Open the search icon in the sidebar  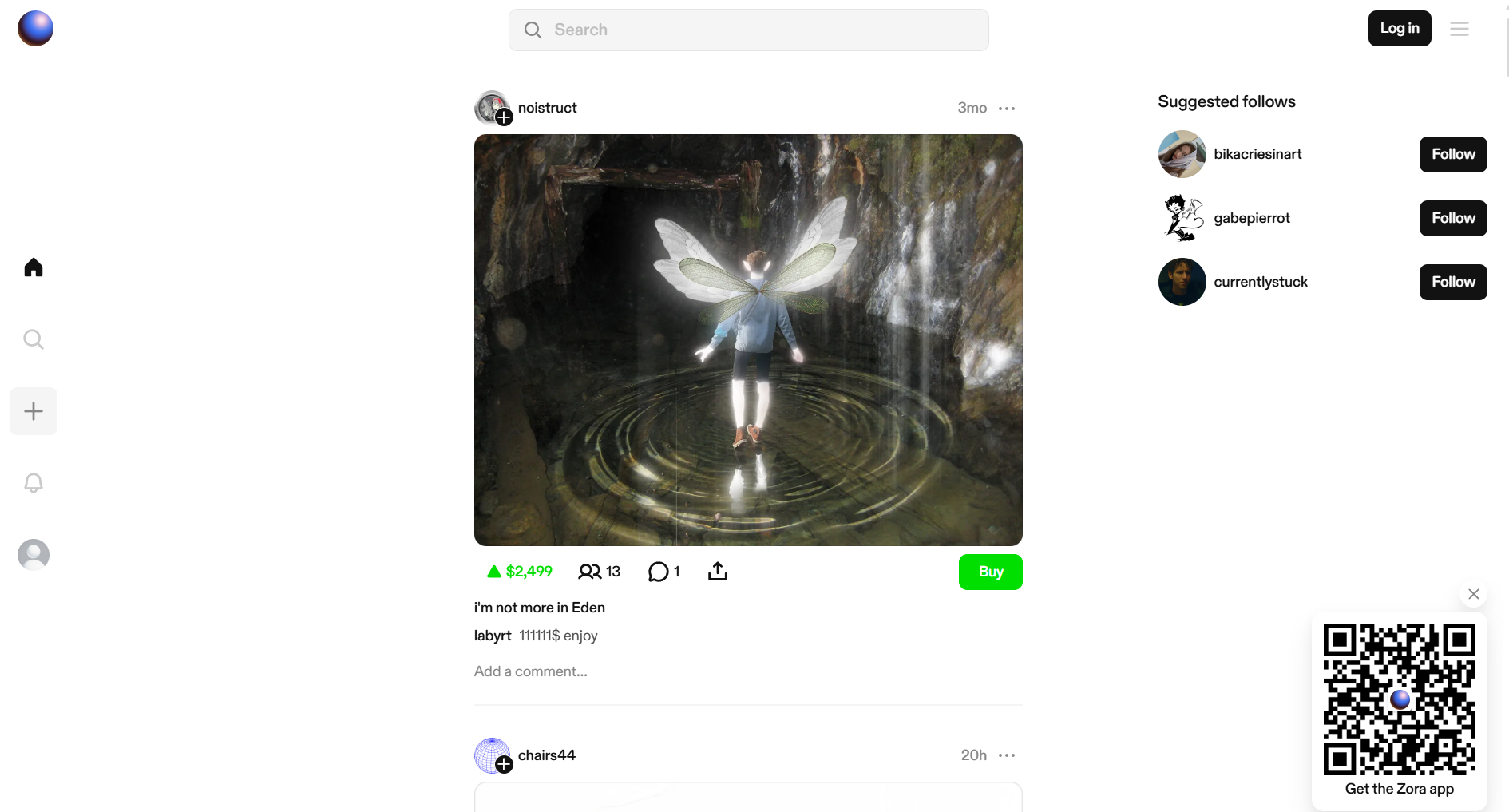tap(34, 339)
